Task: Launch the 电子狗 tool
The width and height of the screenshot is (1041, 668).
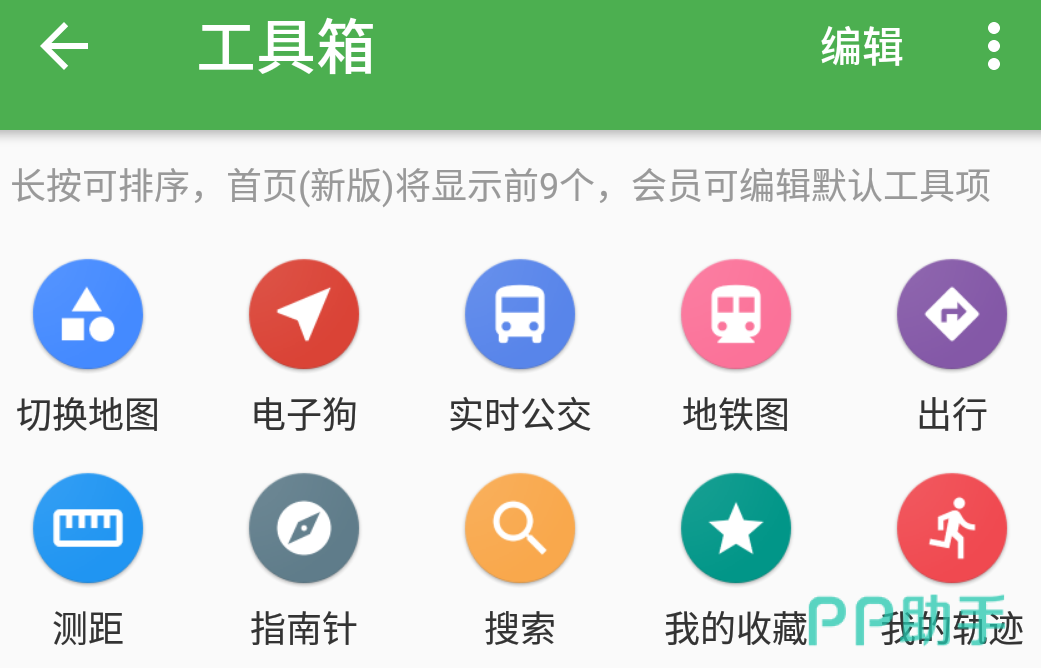Action: (x=304, y=316)
